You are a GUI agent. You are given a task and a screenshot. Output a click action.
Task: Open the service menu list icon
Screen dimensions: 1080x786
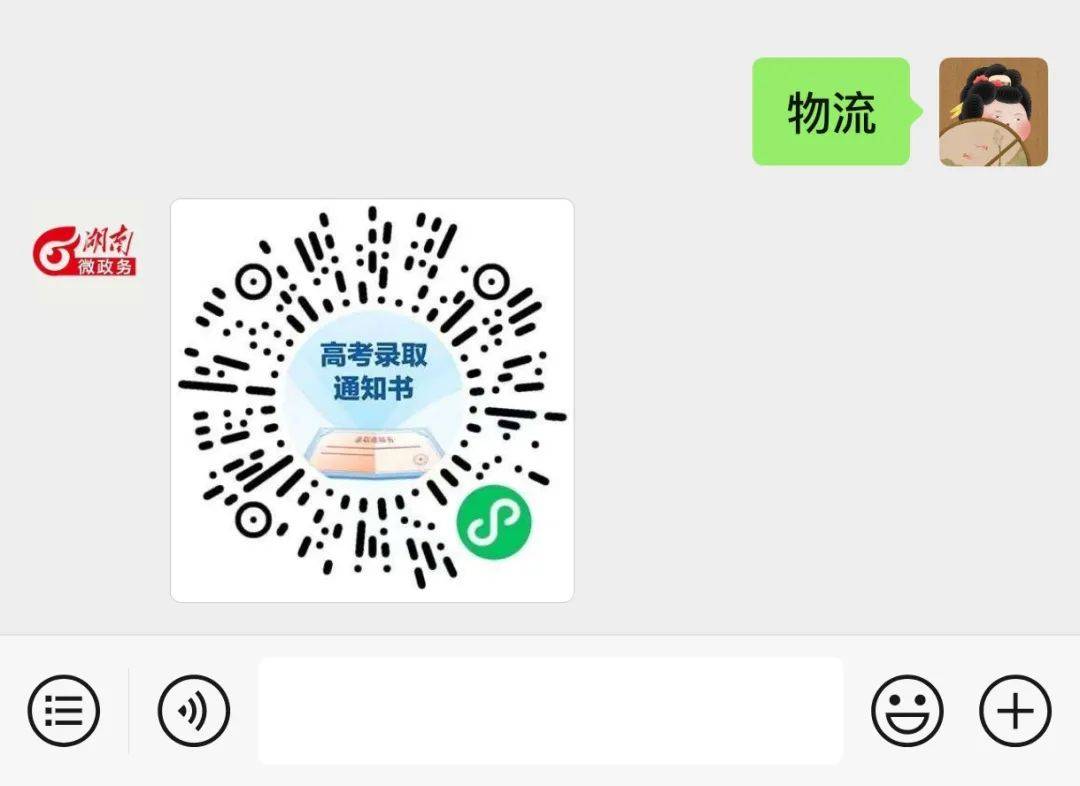point(64,711)
